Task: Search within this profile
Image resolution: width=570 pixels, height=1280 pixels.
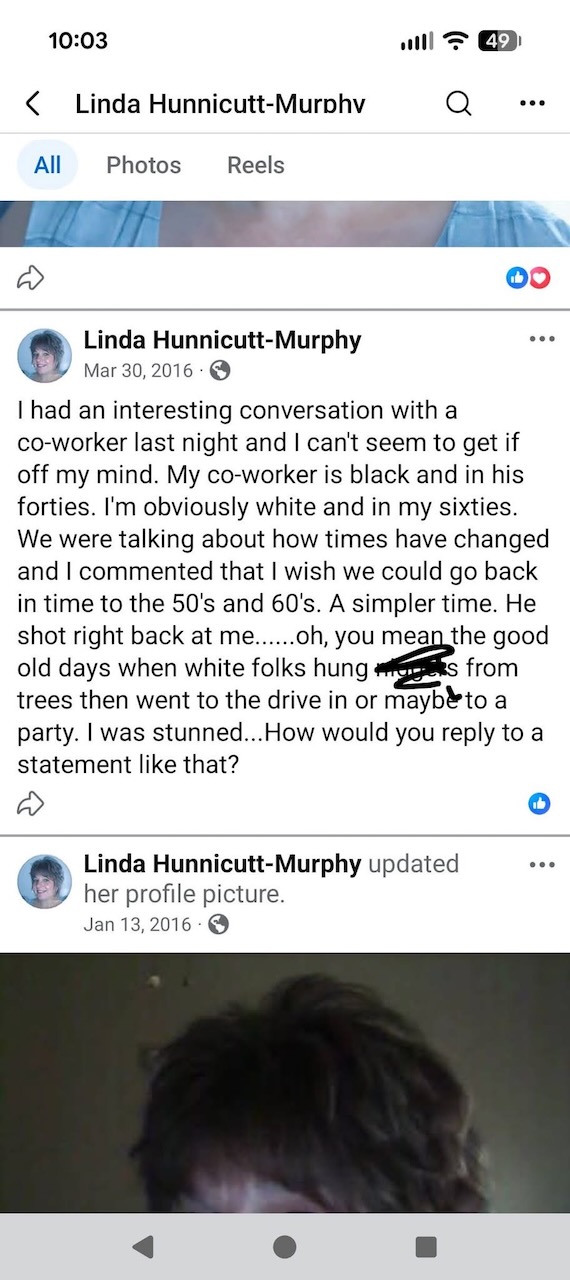Action: (x=458, y=103)
